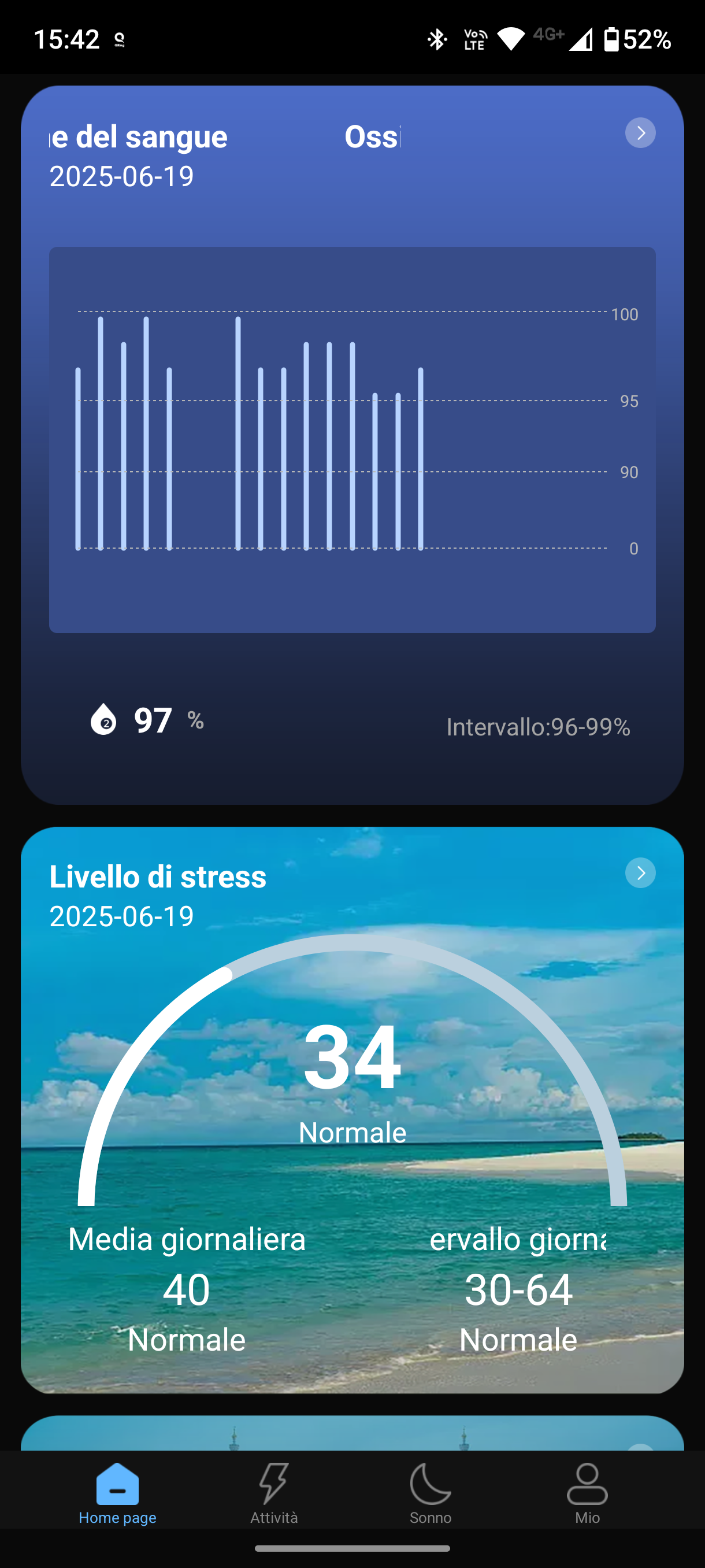This screenshot has width=705, height=1568.
Task: Open Livello di stress details arrow
Action: (x=640, y=873)
